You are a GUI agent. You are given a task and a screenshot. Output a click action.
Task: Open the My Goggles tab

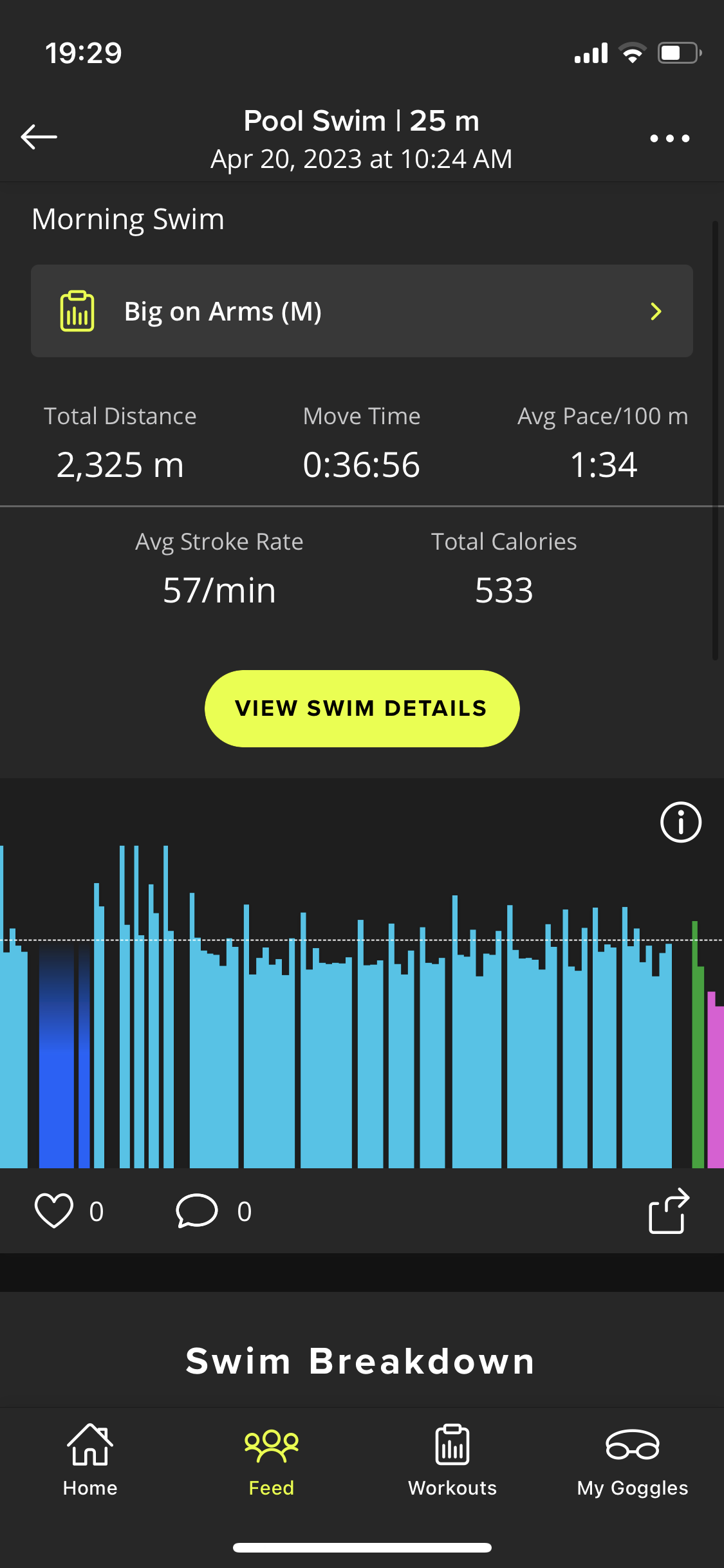[x=633, y=1460]
